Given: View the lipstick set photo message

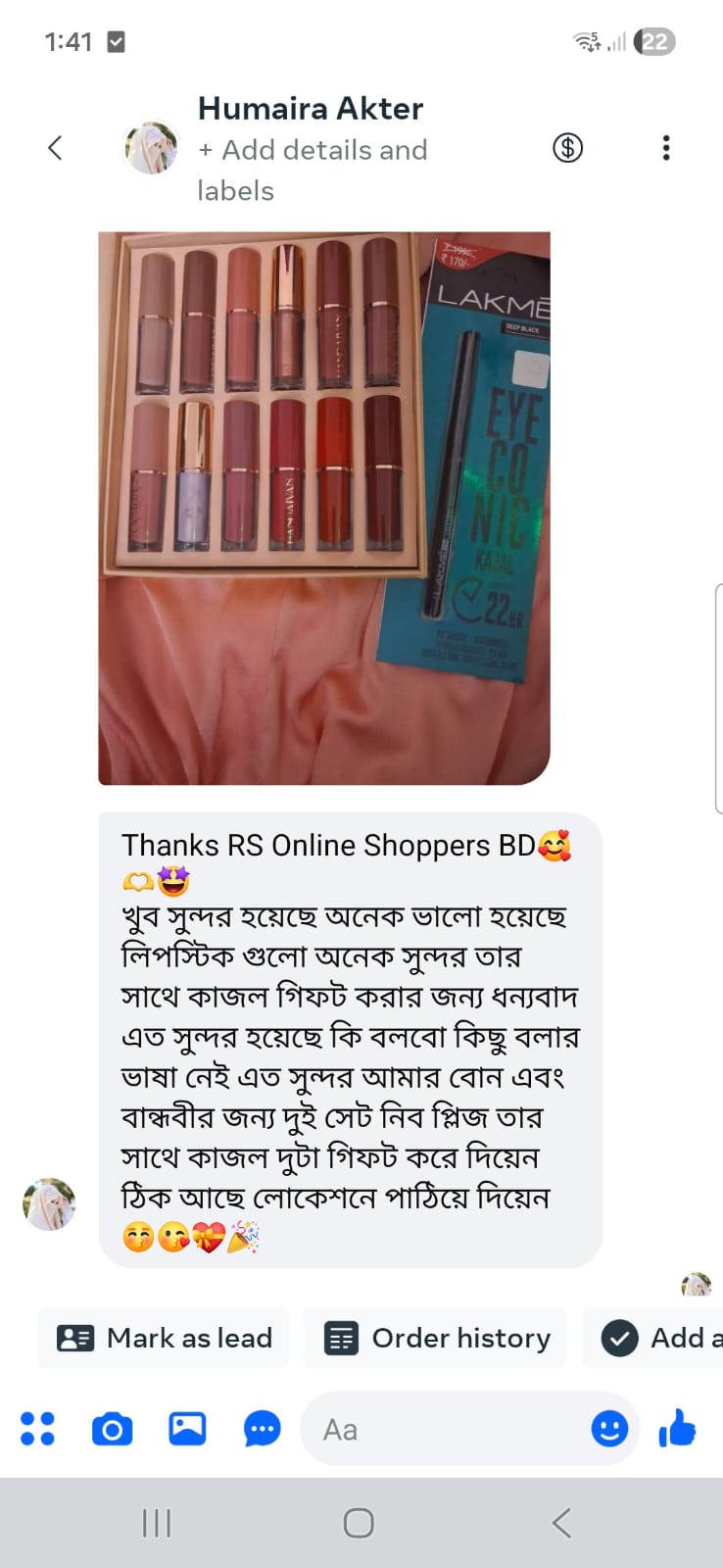Looking at the screenshot, I should (324, 508).
